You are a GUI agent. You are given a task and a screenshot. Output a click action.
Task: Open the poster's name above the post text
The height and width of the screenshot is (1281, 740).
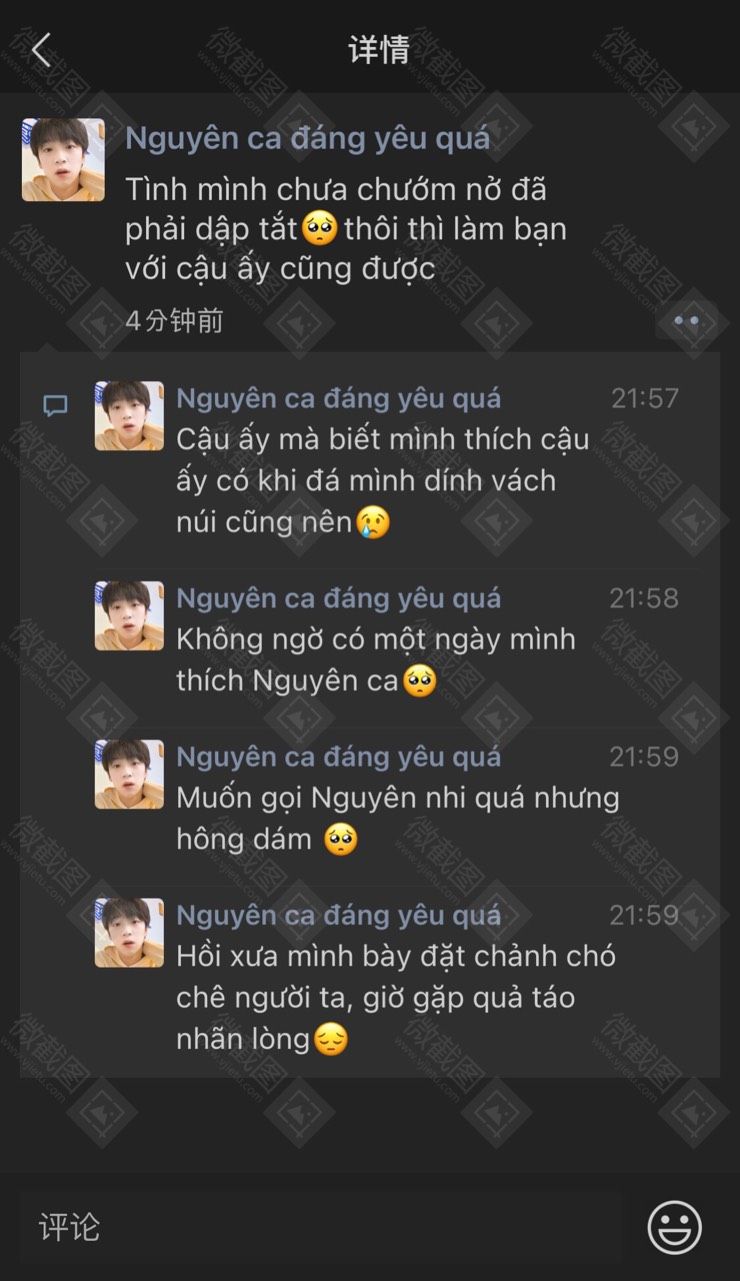click(307, 138)
